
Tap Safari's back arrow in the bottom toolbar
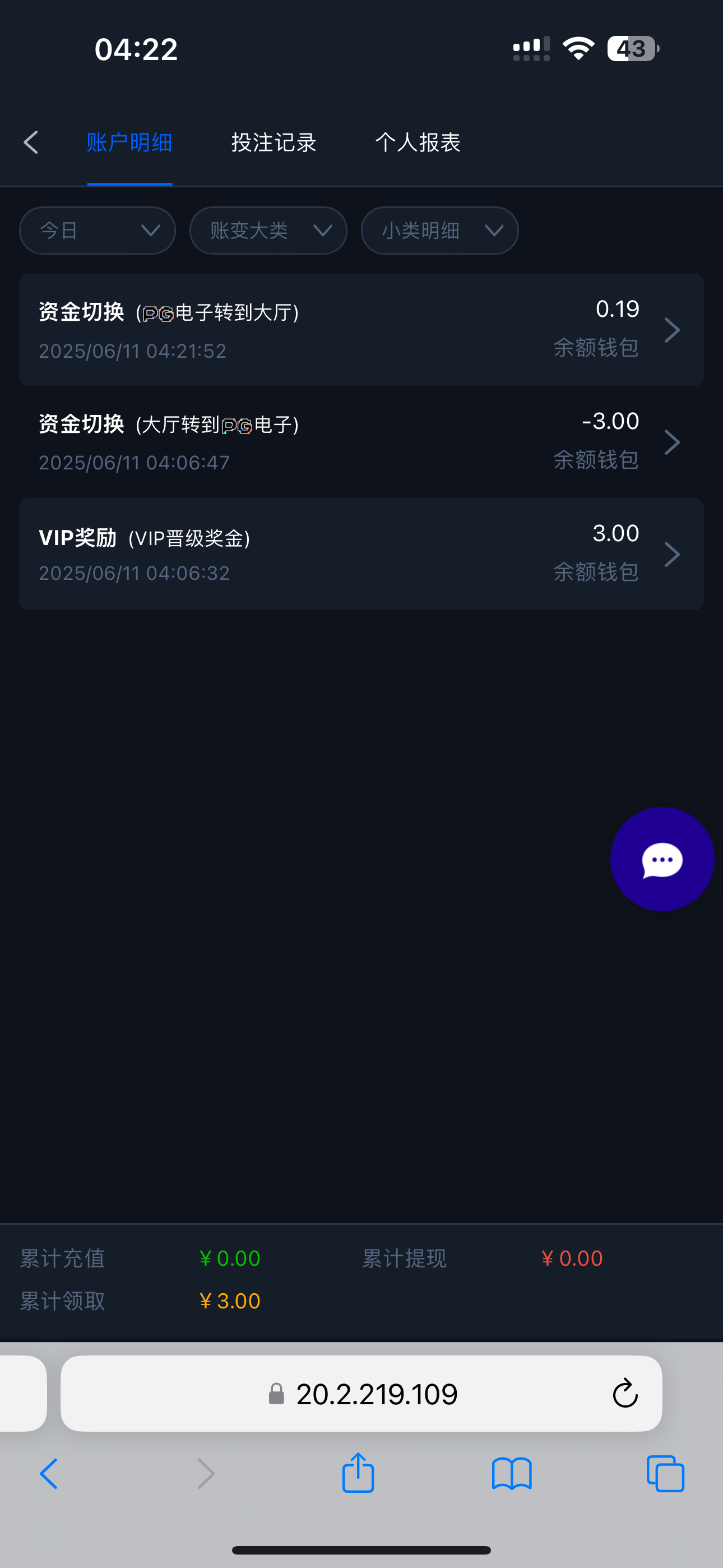(49, 1473)
